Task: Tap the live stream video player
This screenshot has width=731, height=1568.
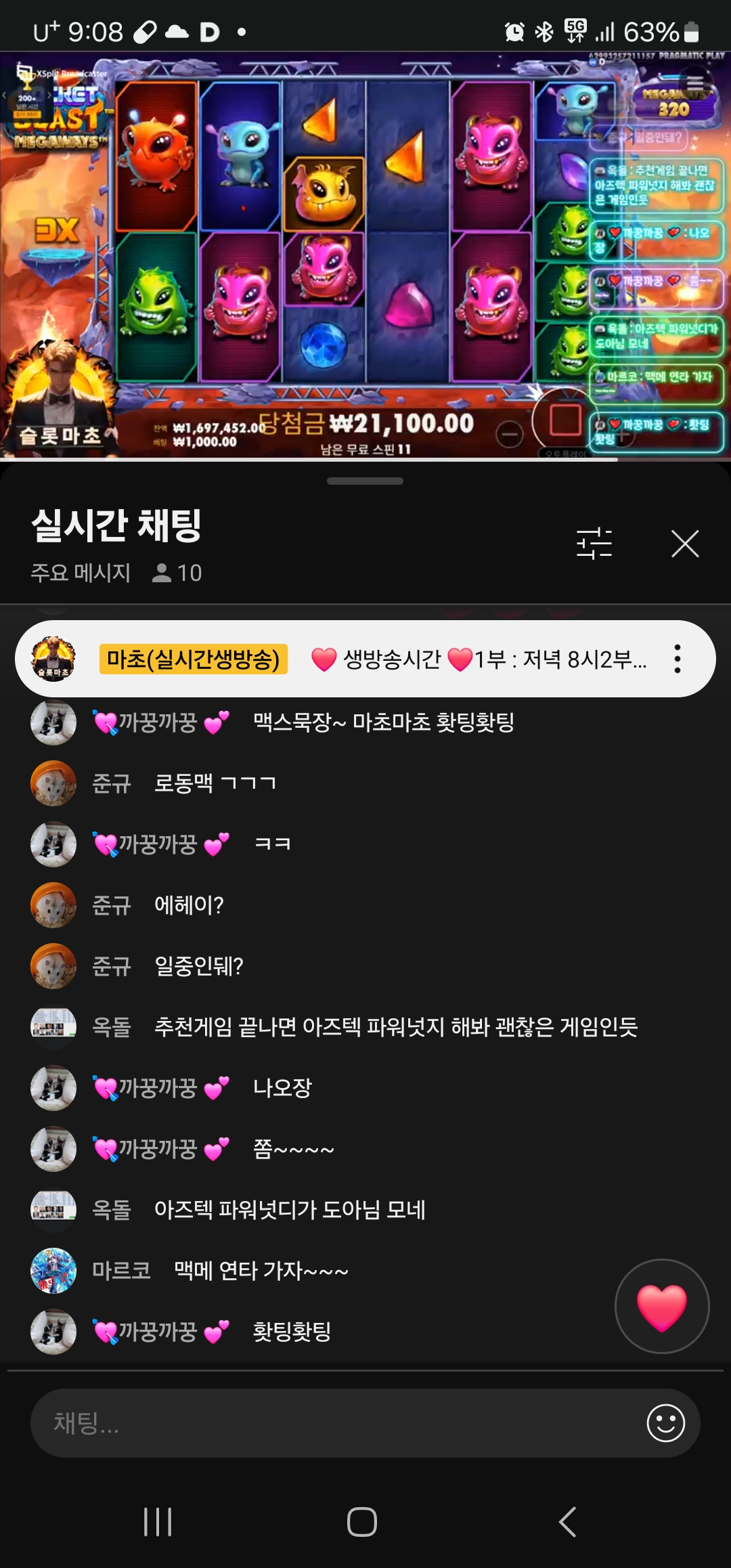Action: [x=365, y=257]
